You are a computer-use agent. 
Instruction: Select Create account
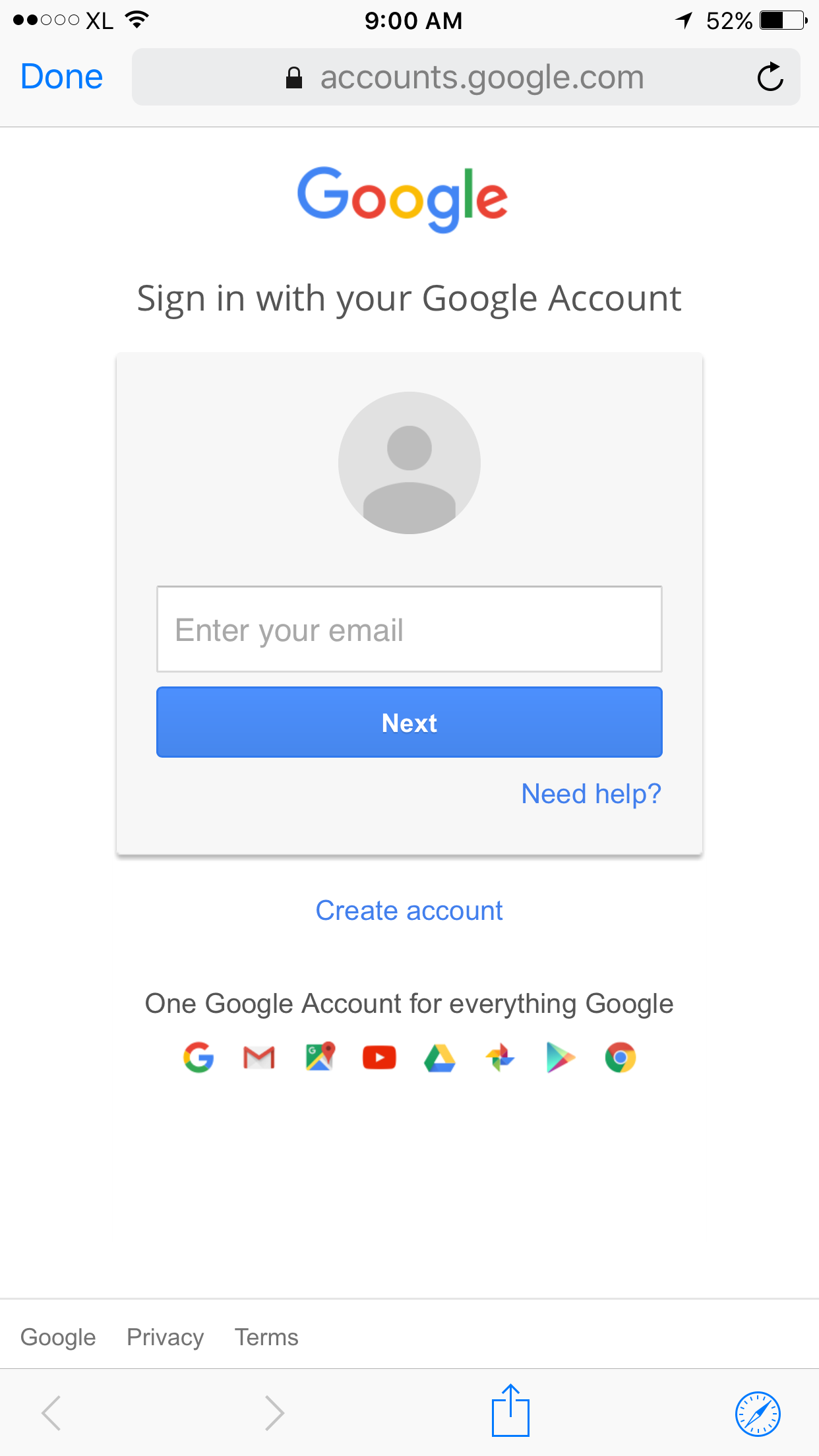[409, 911]
